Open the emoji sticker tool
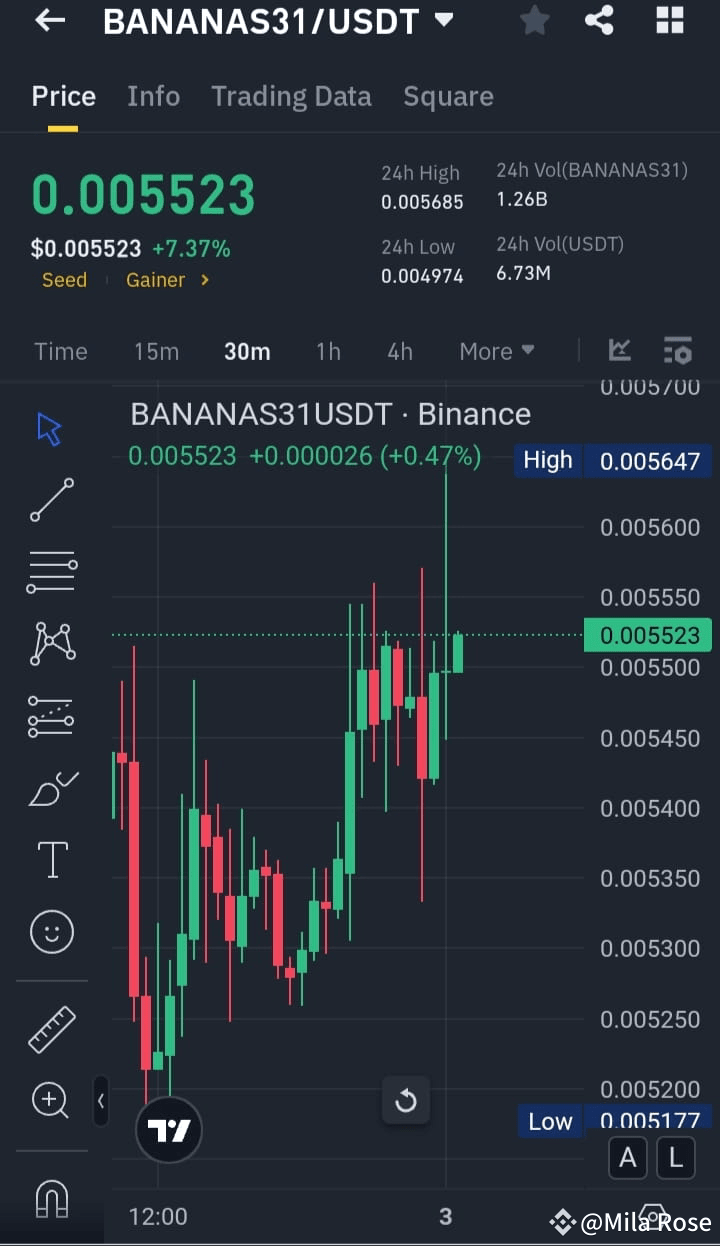 (52, 931)
